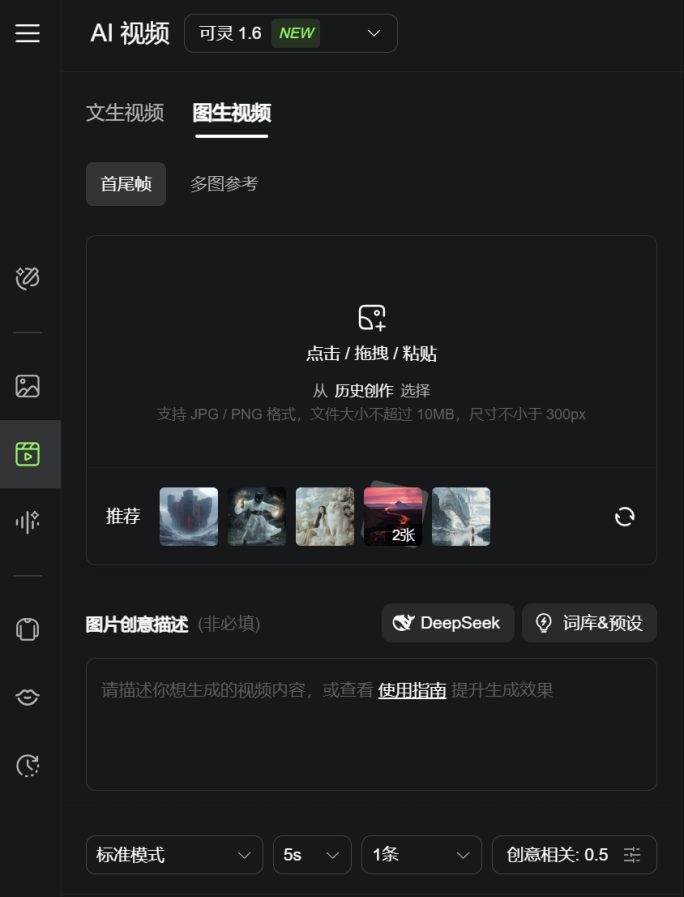Screen dimensions: 684x897
Task: Expand the 可灵 1.6 model dropdown
Action: (290, 33)
